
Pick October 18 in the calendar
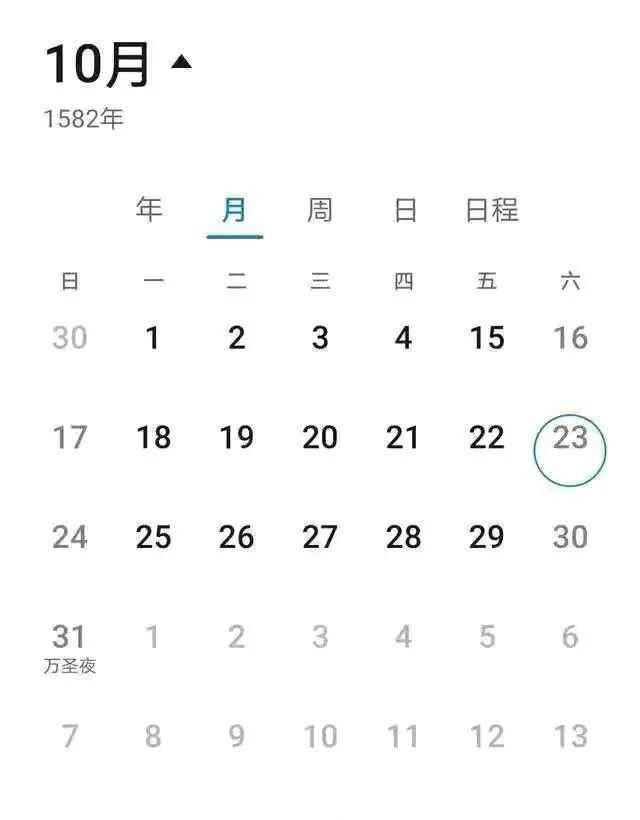(x=153, y=438)
